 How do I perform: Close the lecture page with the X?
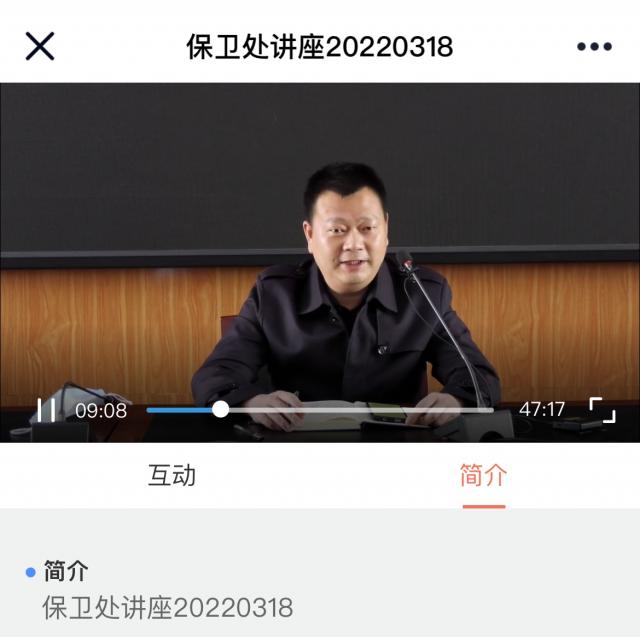coord(40,46)
